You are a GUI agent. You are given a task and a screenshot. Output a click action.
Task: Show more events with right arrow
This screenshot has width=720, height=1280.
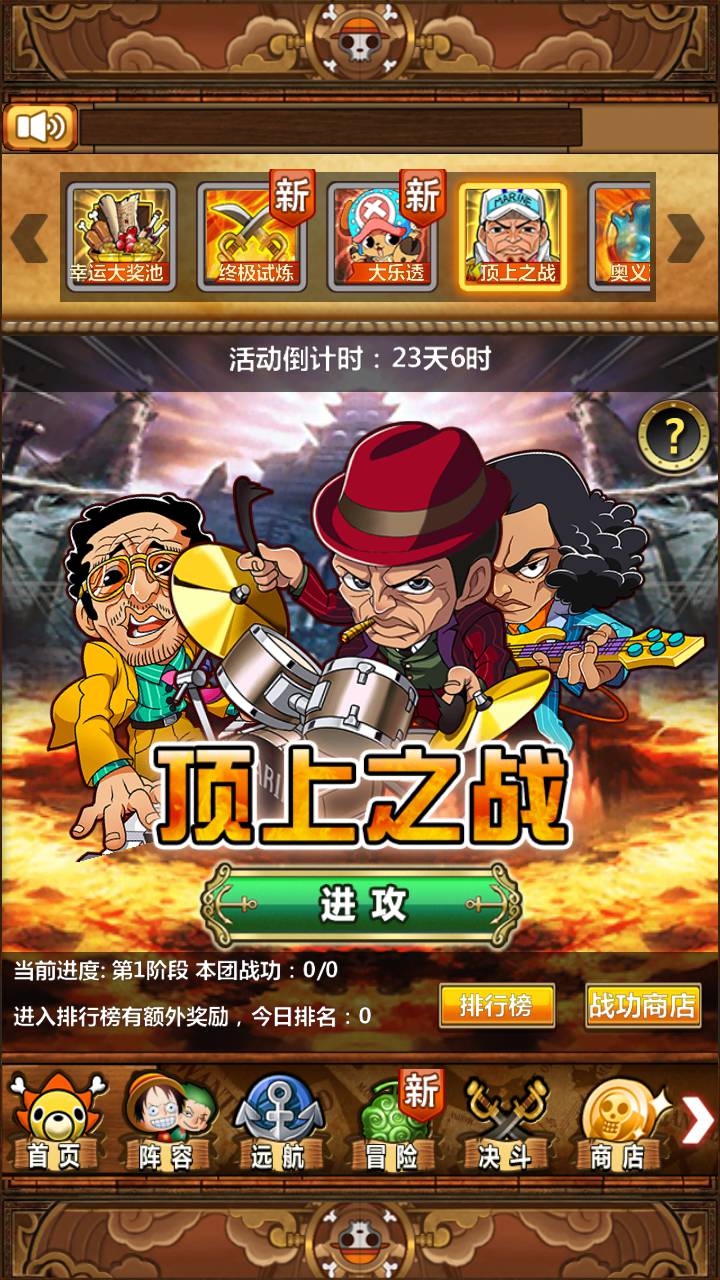(686, 238)
